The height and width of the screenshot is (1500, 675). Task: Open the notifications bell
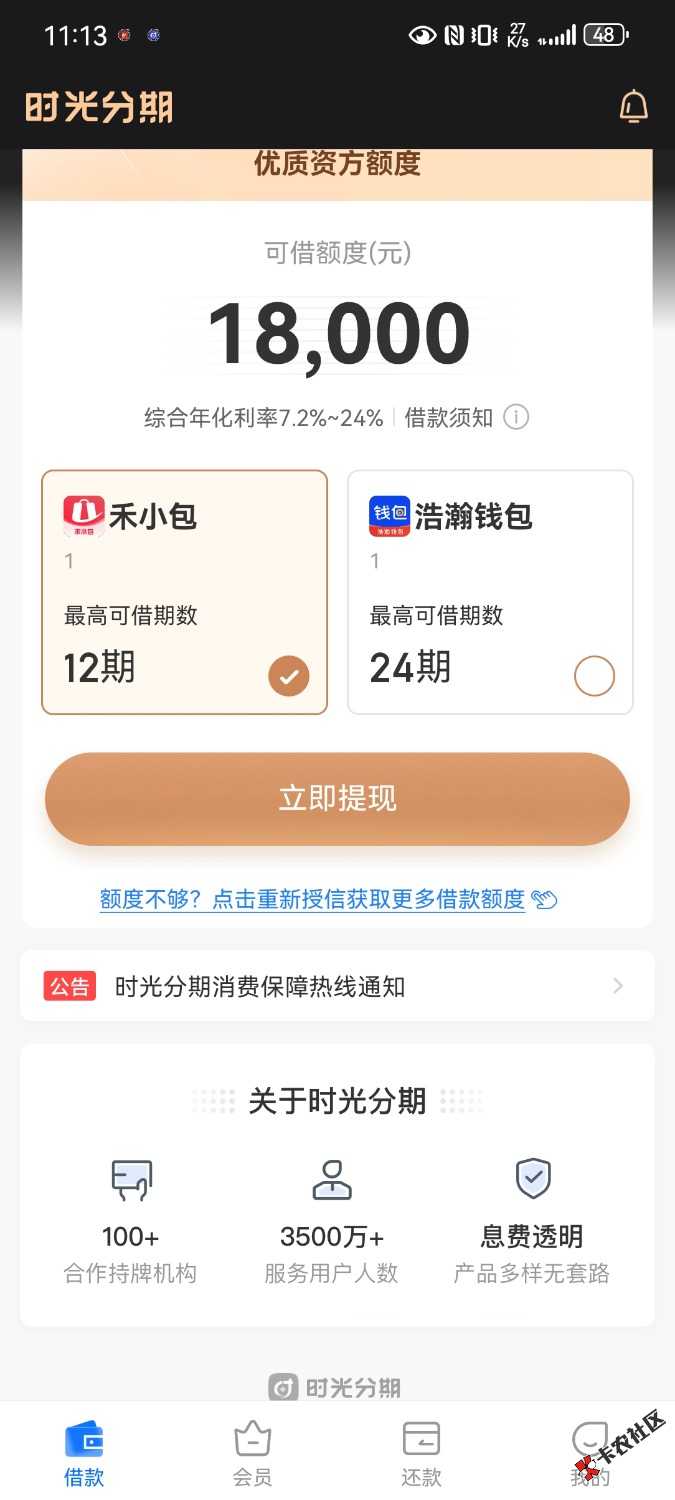click(x=633, y=107)
